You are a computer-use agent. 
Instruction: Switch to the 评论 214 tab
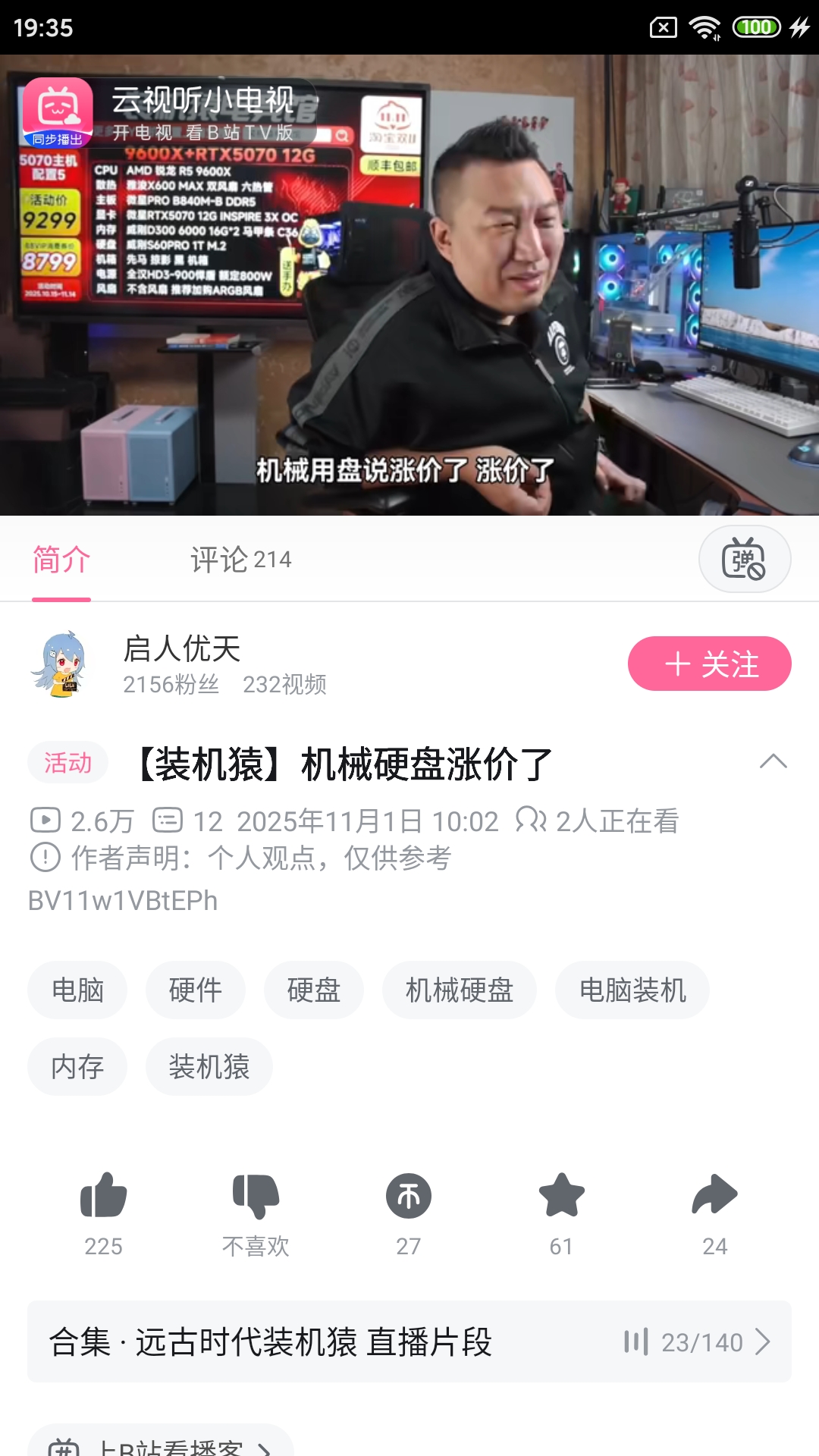pos(240,559)
